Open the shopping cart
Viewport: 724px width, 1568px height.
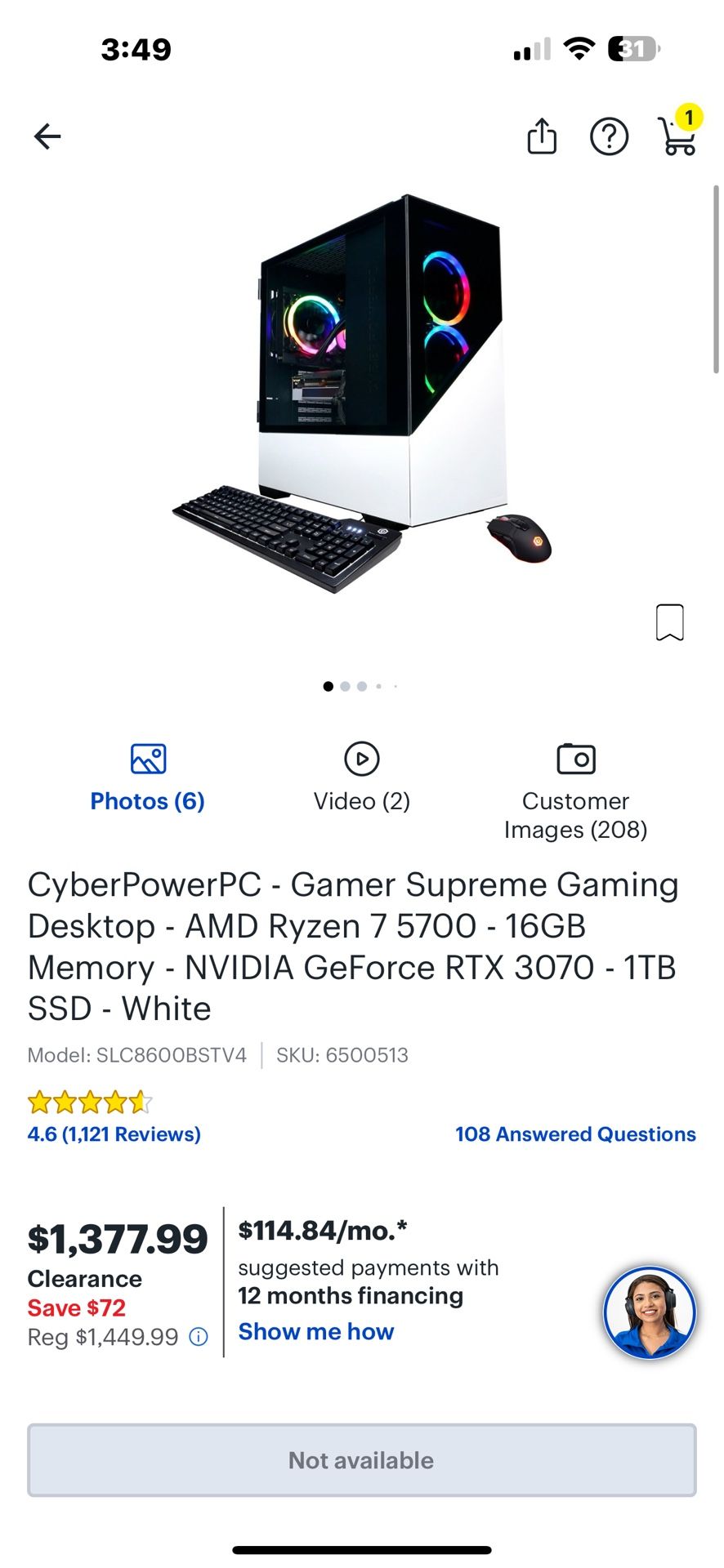coord(677,136)
